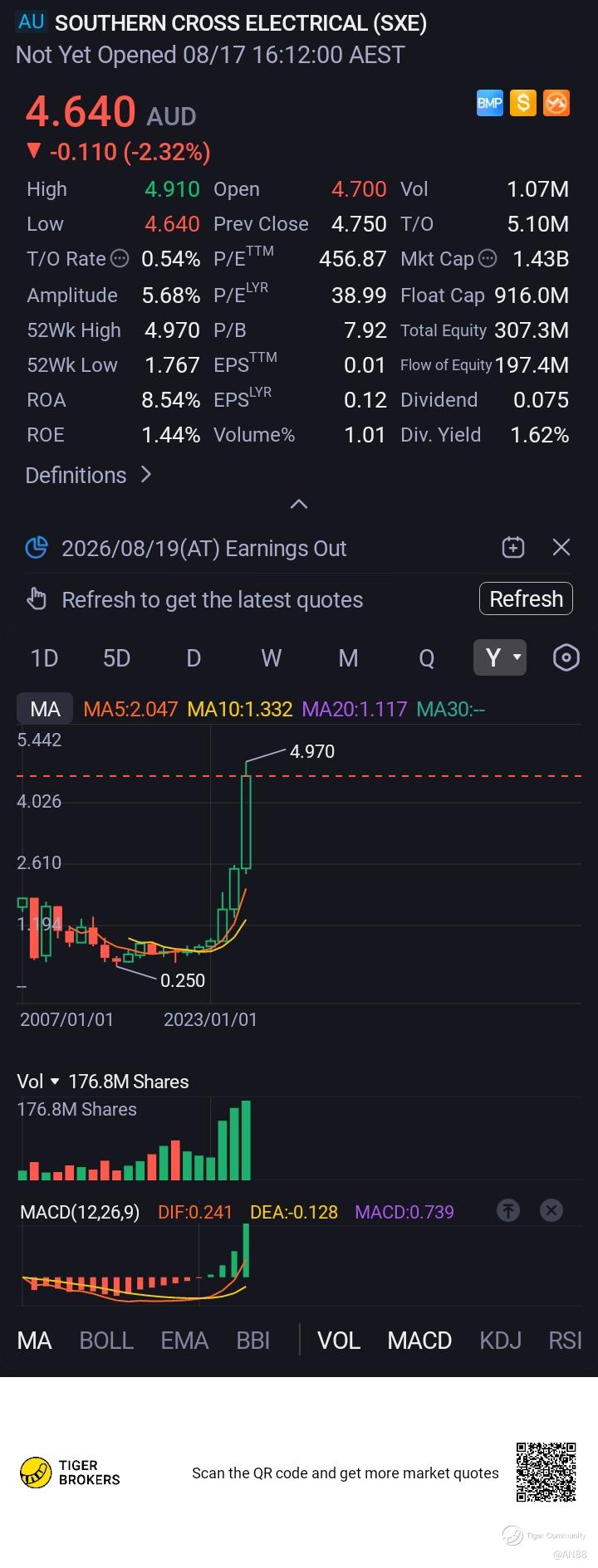
Task: Collapse the quote details panel
Action: click(x=299, y=504)
